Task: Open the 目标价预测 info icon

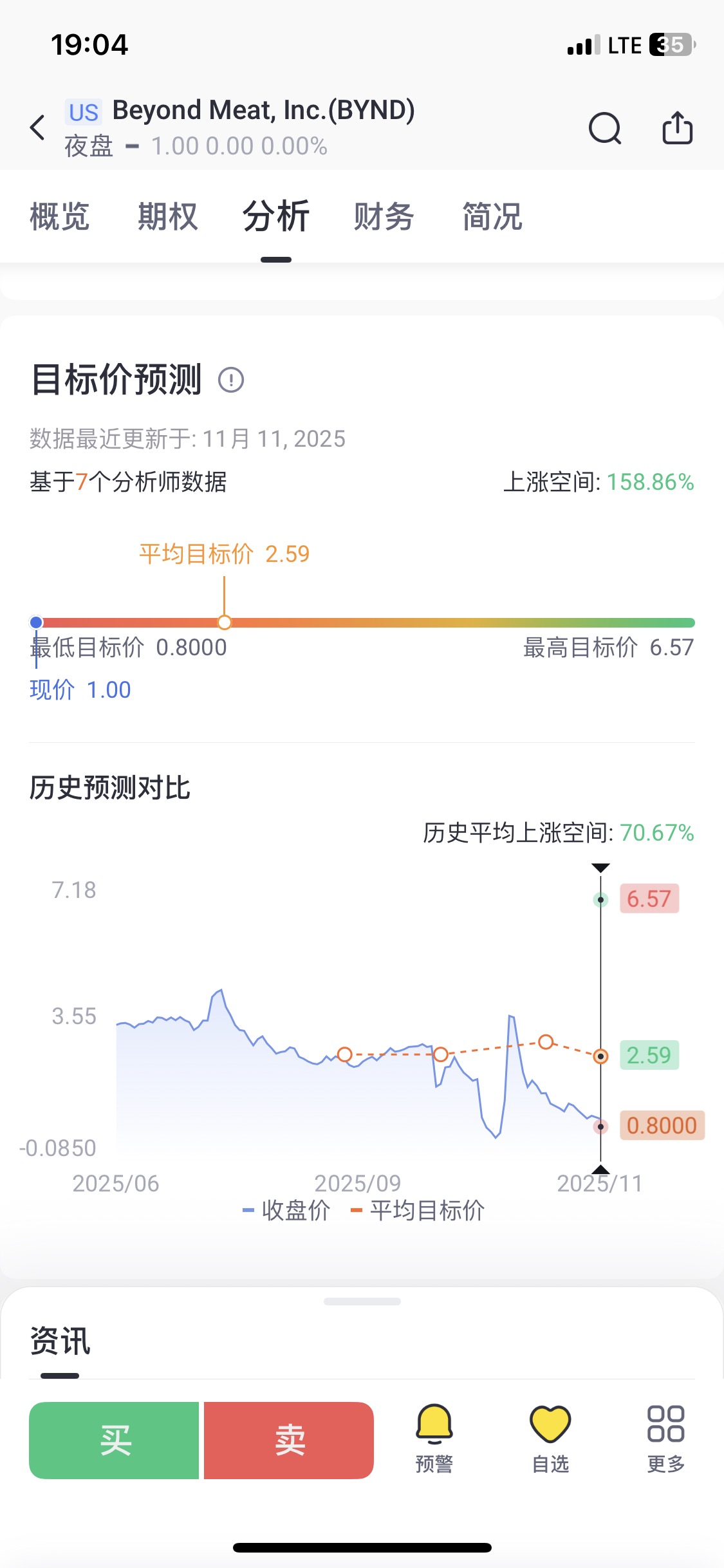Action: (232, 380)
